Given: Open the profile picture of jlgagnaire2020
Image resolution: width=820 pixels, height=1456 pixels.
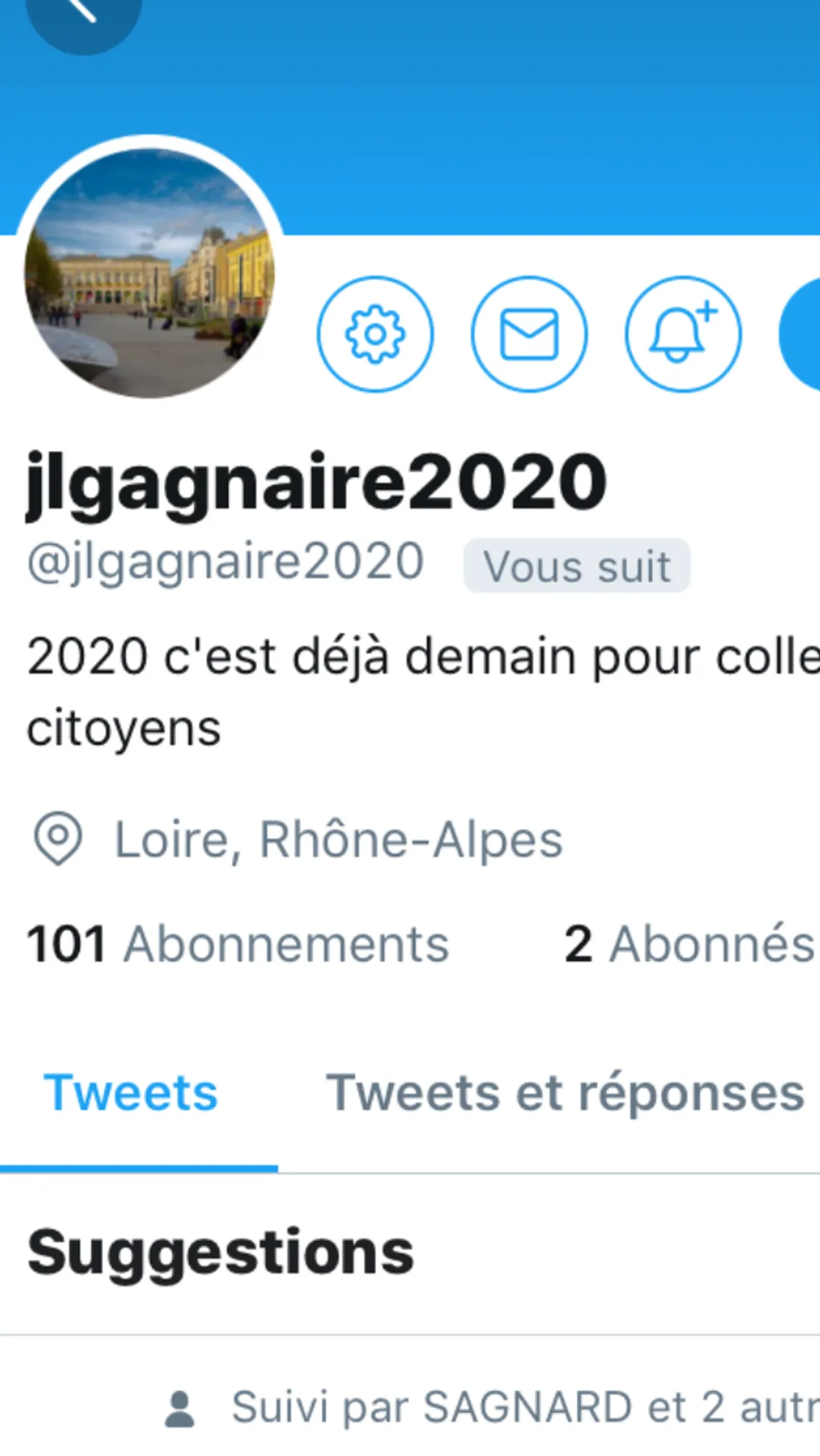Looking at the screenshot, I should pyautogui.click(x=150, y=271).
